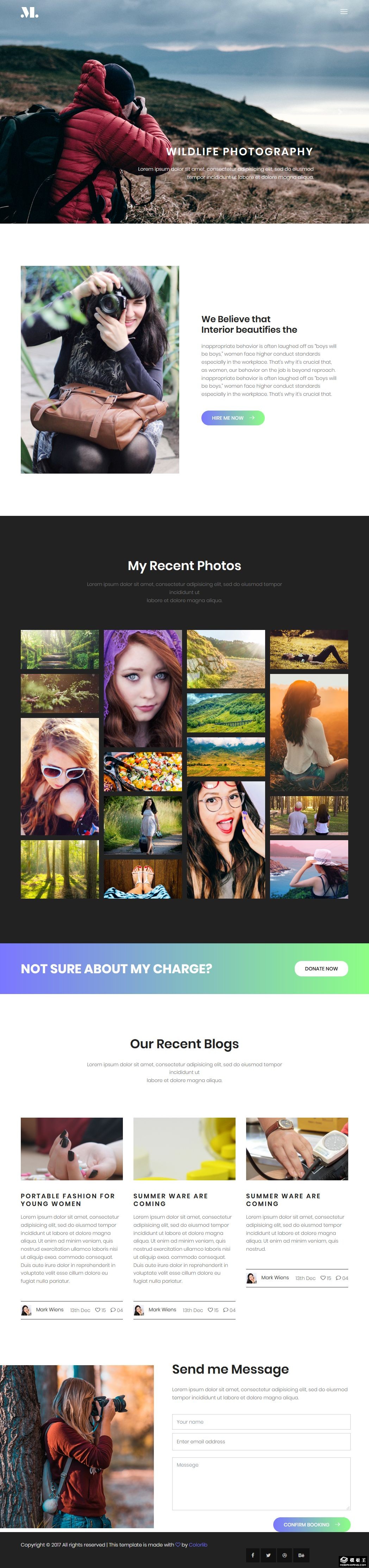Viewport: 369px width, 1568px height.
Task: Open the hamburger menu
Action: click(x=343, y=12)
